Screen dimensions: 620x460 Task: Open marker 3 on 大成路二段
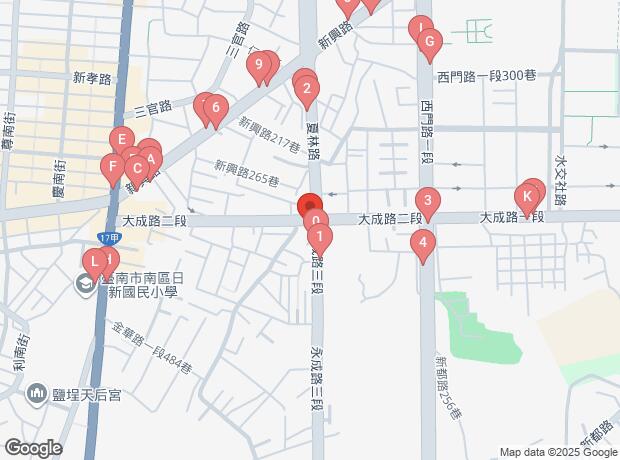[x=427, y=202]
